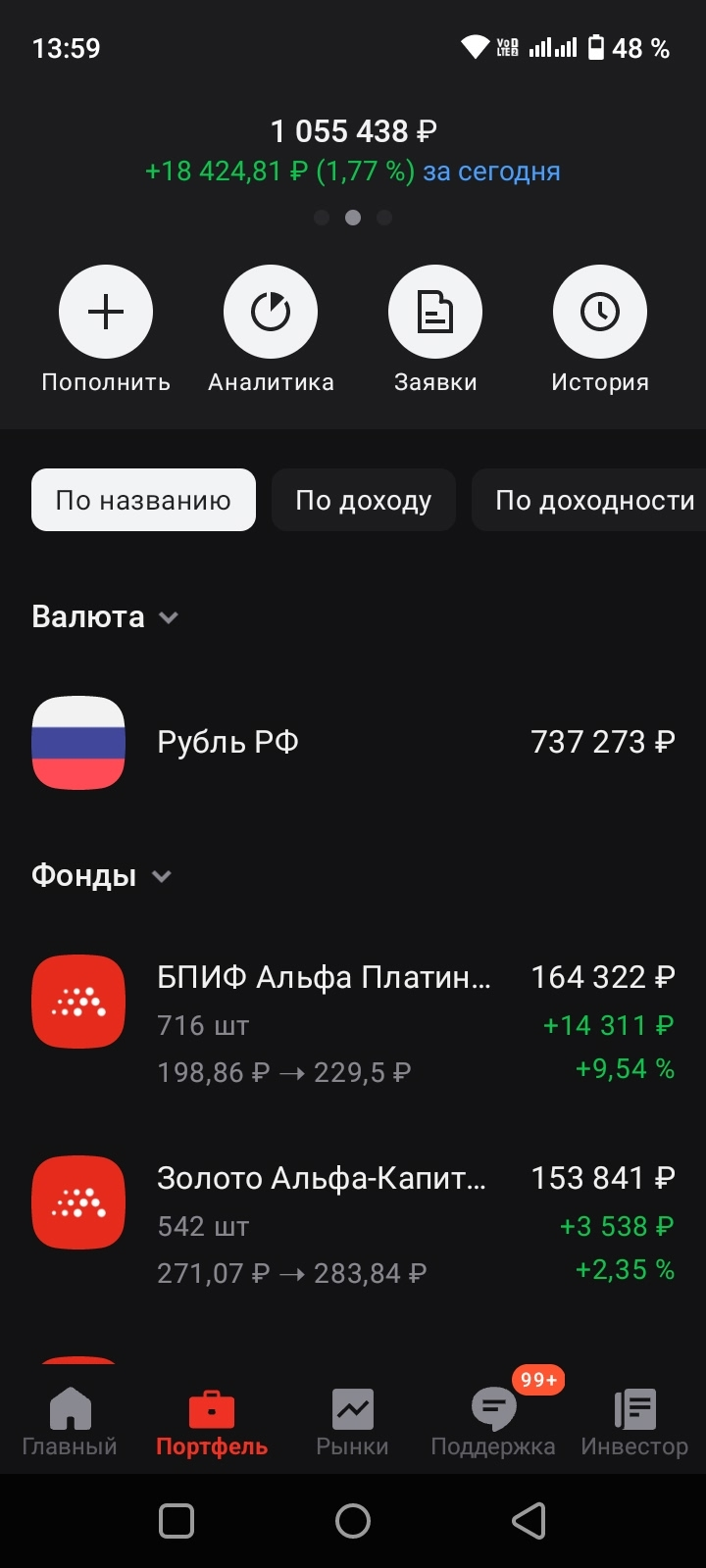Select the Портфель tab
The width and height of the screenshot is (706, 1568).
tap(212, 1422)
